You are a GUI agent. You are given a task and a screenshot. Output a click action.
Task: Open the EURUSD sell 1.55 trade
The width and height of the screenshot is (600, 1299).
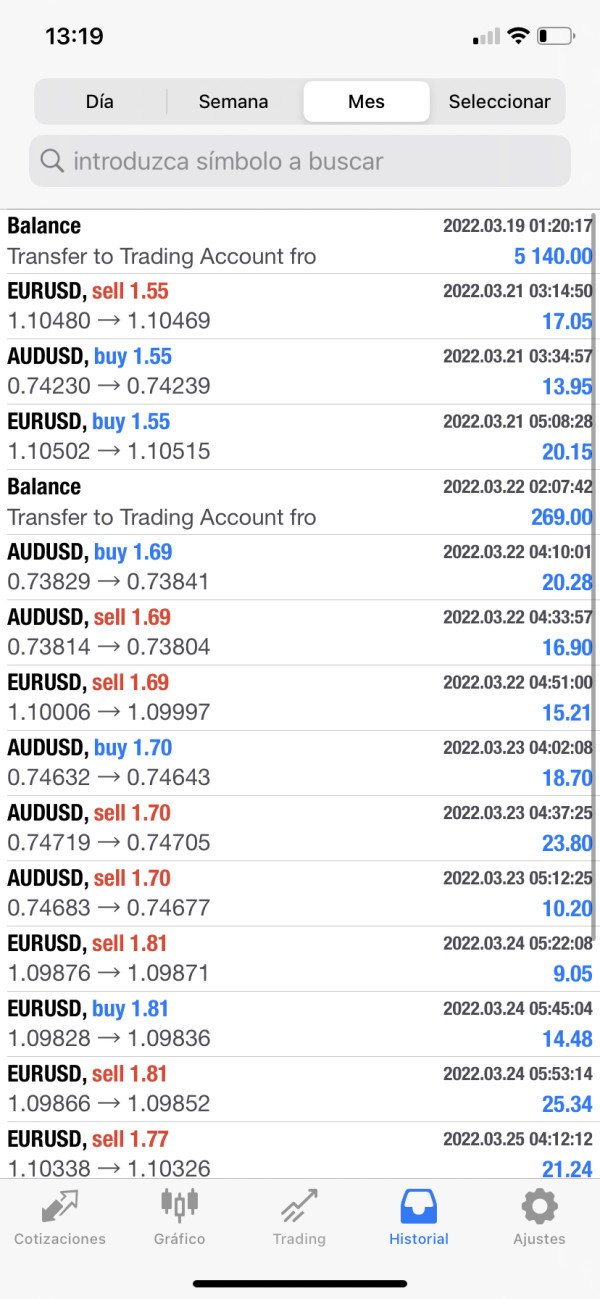coord(300,306)
